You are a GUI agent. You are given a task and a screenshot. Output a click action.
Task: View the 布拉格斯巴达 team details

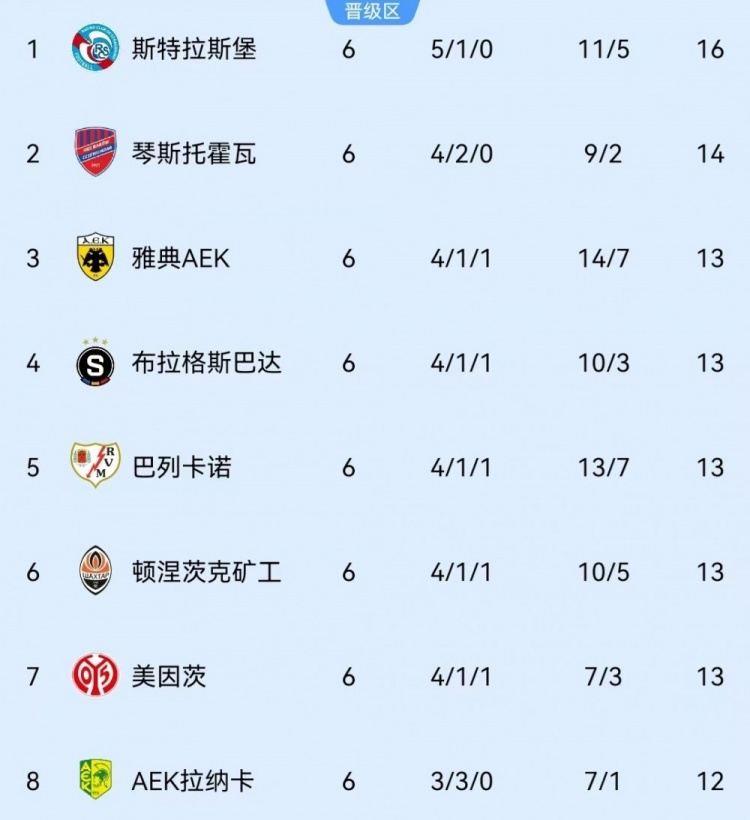click(x=375, y=362)
